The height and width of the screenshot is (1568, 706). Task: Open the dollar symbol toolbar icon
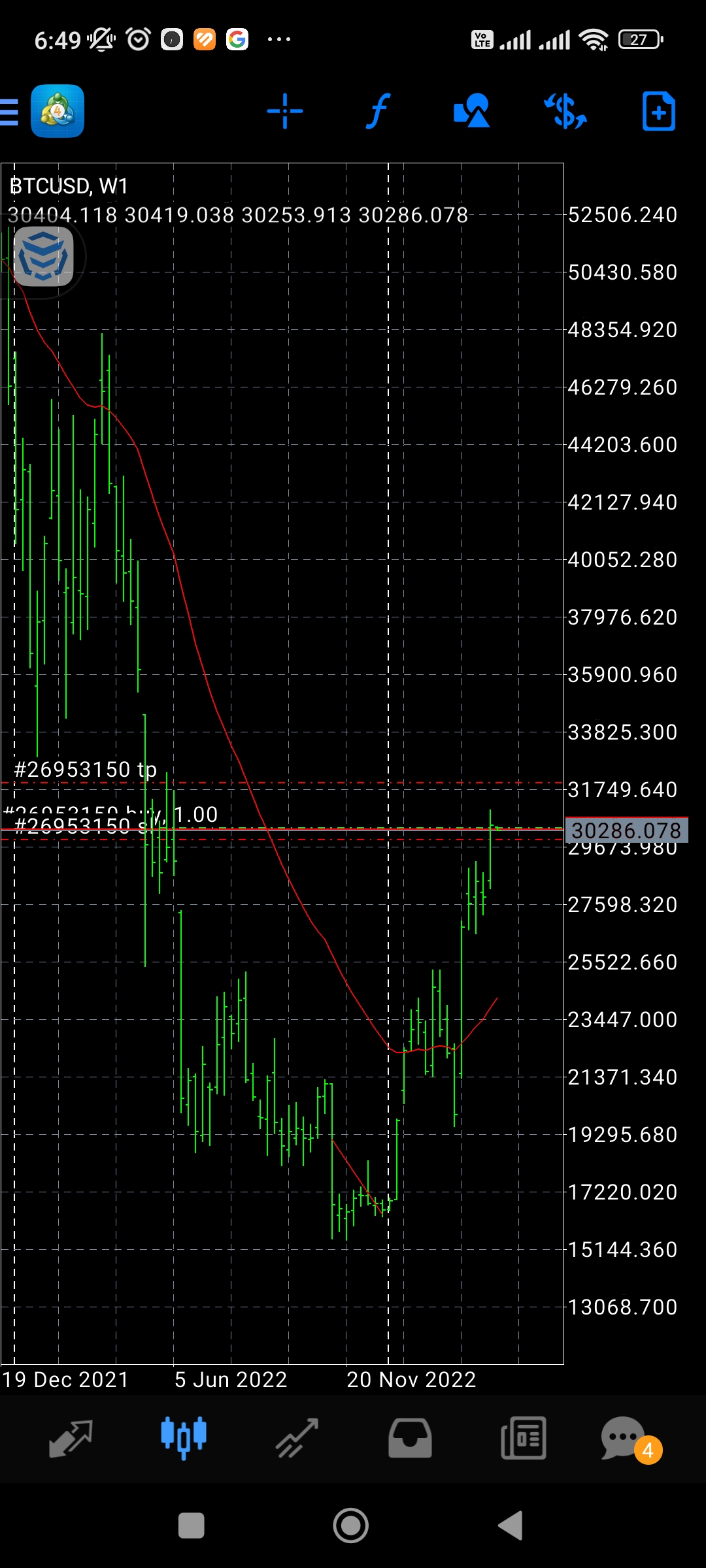tap(565, 111)
